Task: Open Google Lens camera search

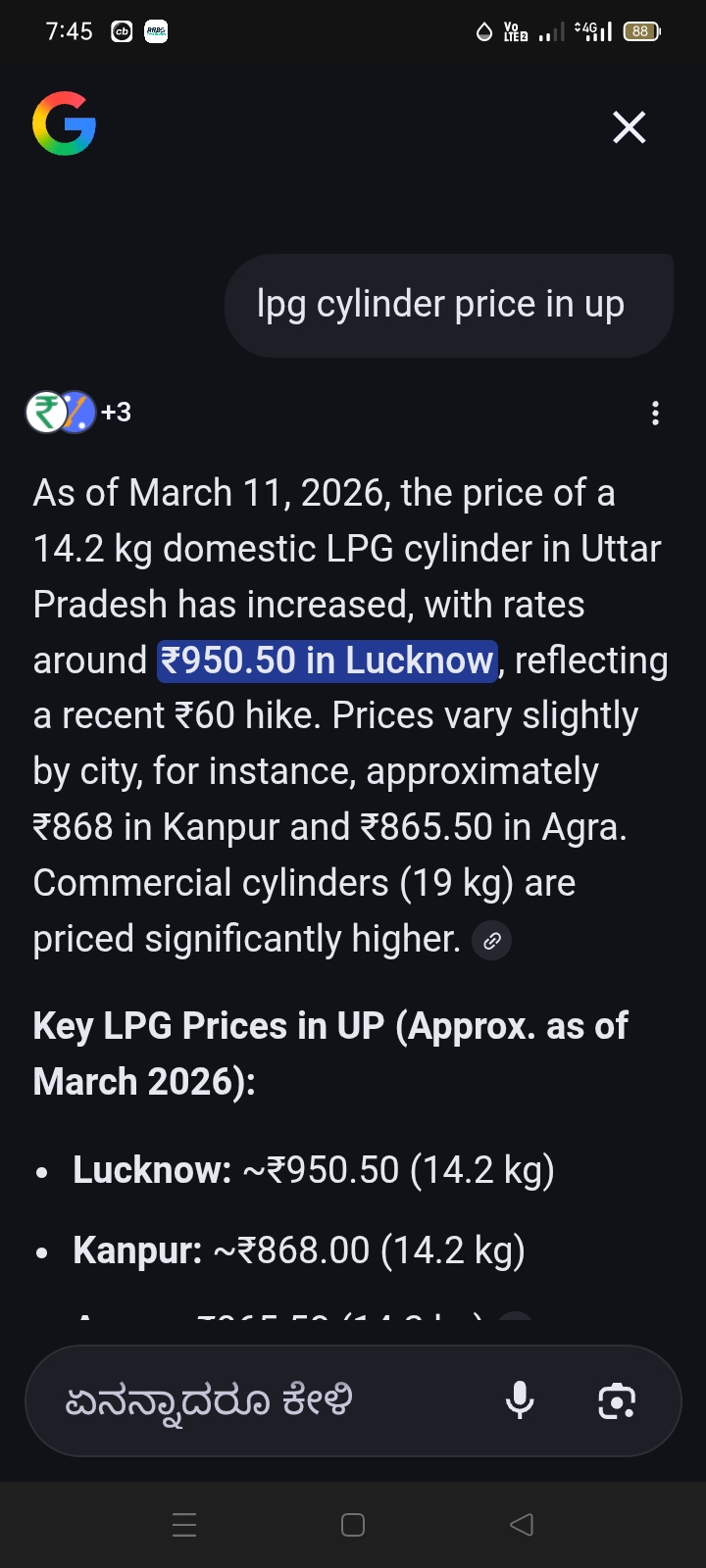Action: pos(616,1401)
